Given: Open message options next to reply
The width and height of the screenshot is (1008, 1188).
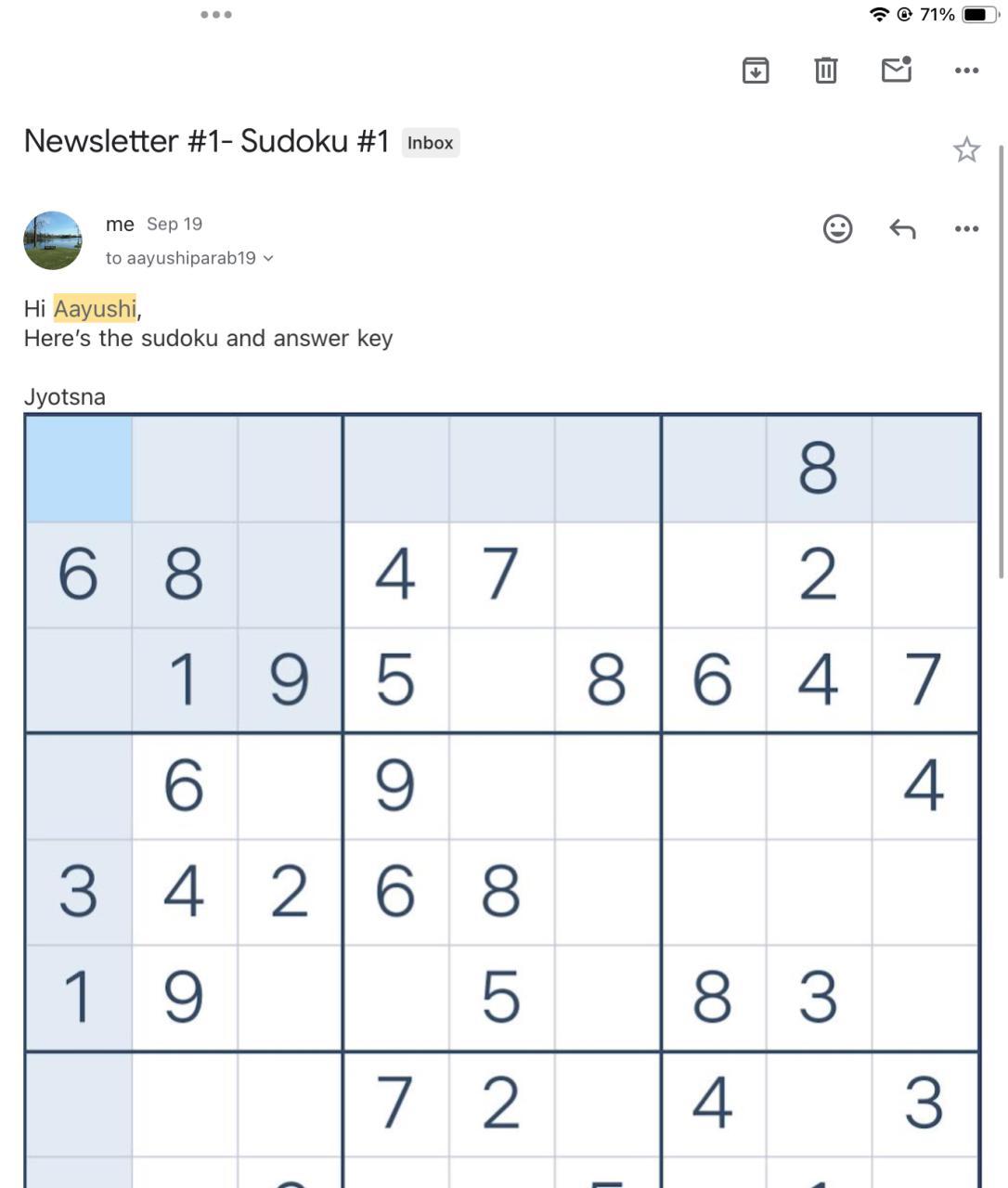Looking at the screenshot, I should (x=966, y=228).
